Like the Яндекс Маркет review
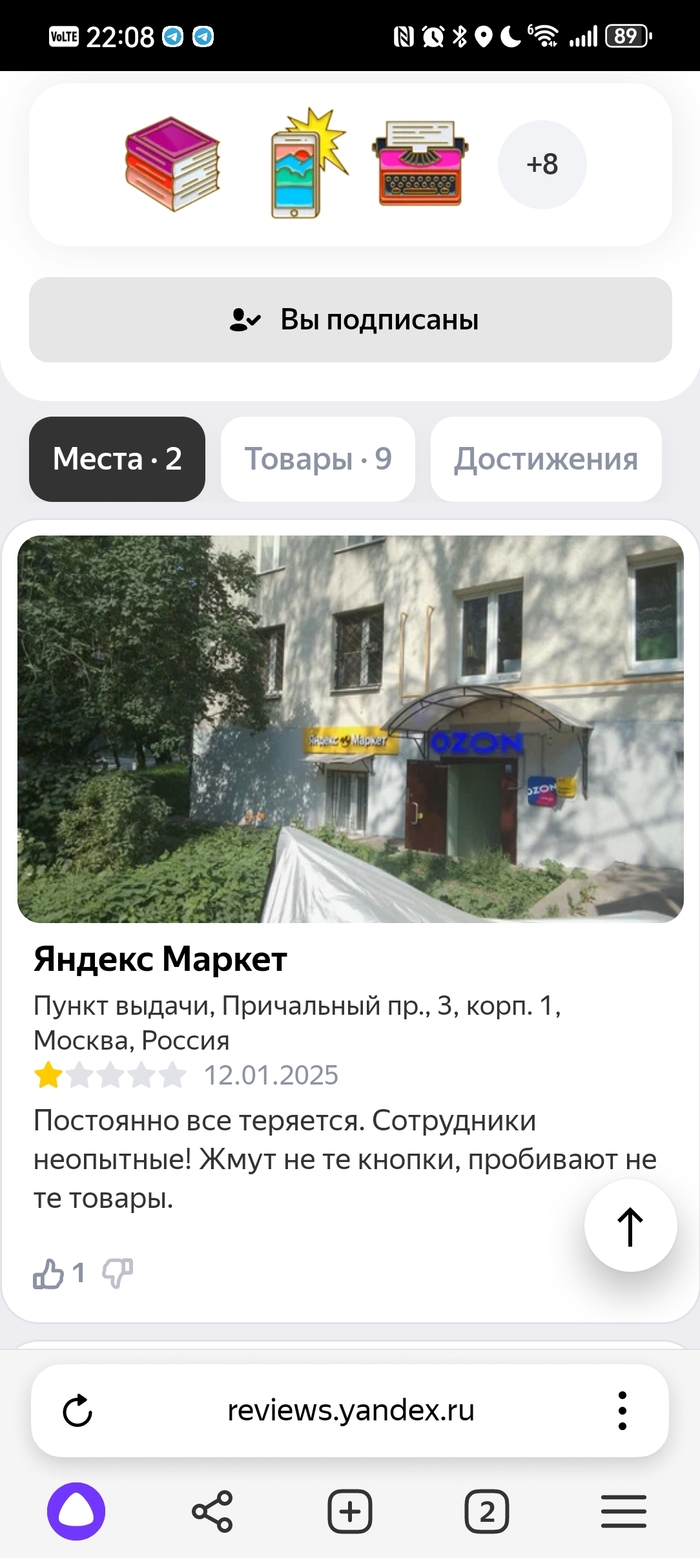 [49, 1273]
